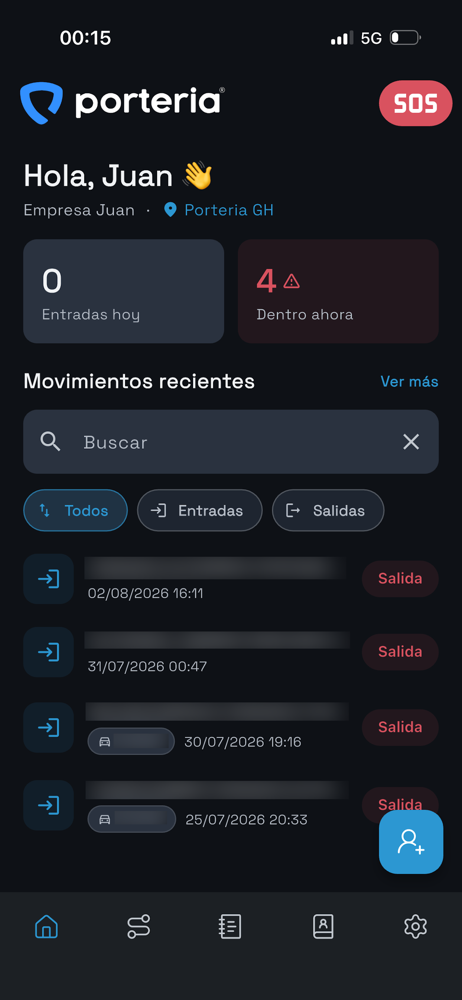The width and height of the screenshot is (462, 1000).
Task: Open the contacts book tab
Action: pos(323,926)
